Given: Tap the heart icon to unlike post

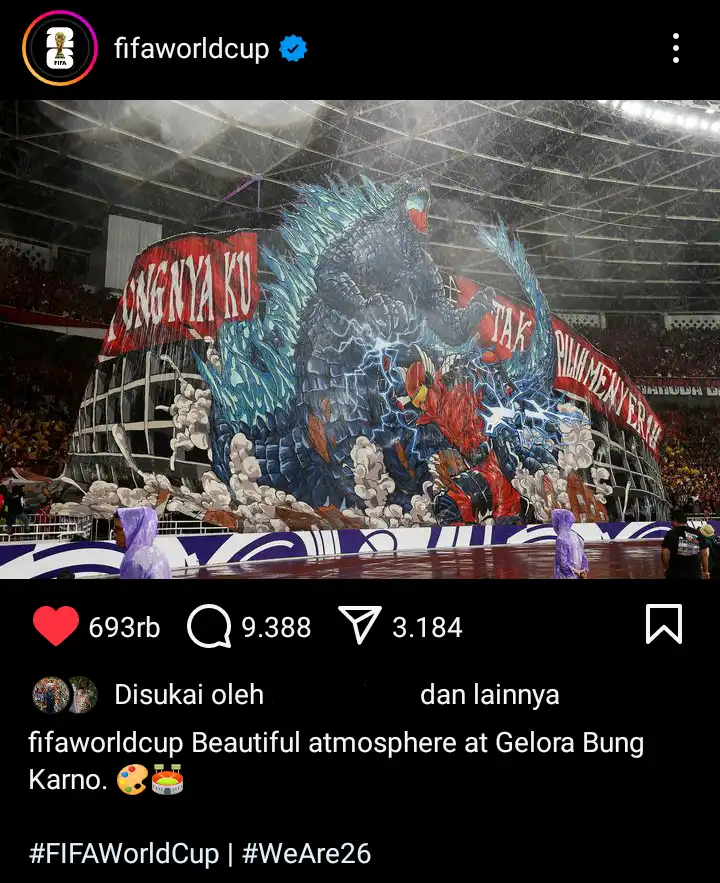Looking at the screenshot, I should click(56, 627).
